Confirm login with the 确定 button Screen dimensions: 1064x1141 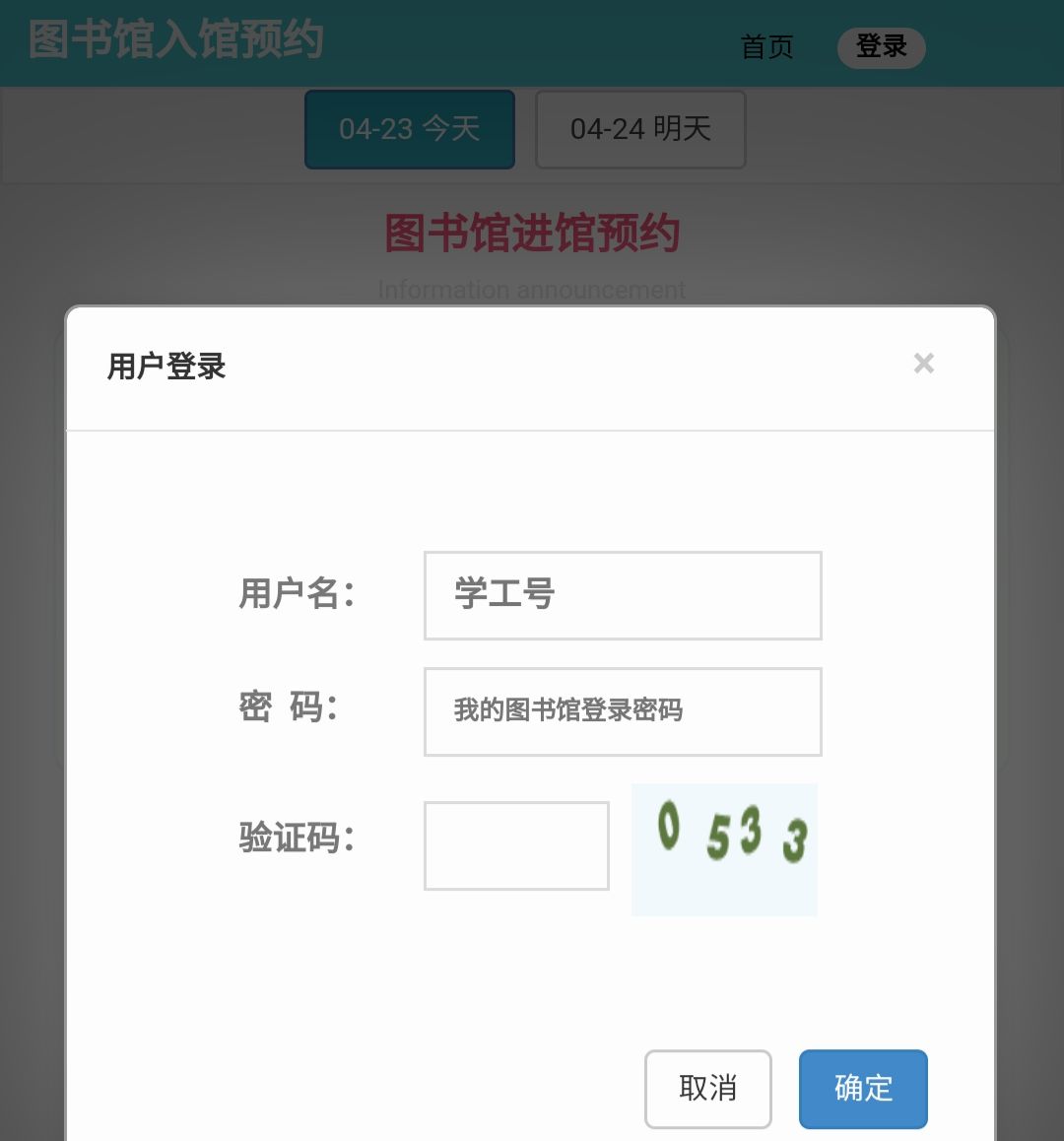[863, 1089]
